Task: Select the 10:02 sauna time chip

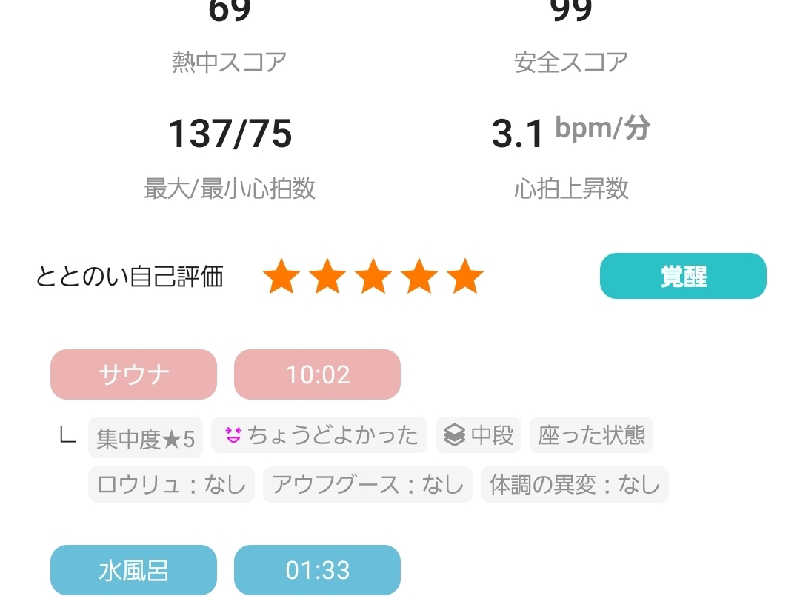Action: (x=317, y=374)
